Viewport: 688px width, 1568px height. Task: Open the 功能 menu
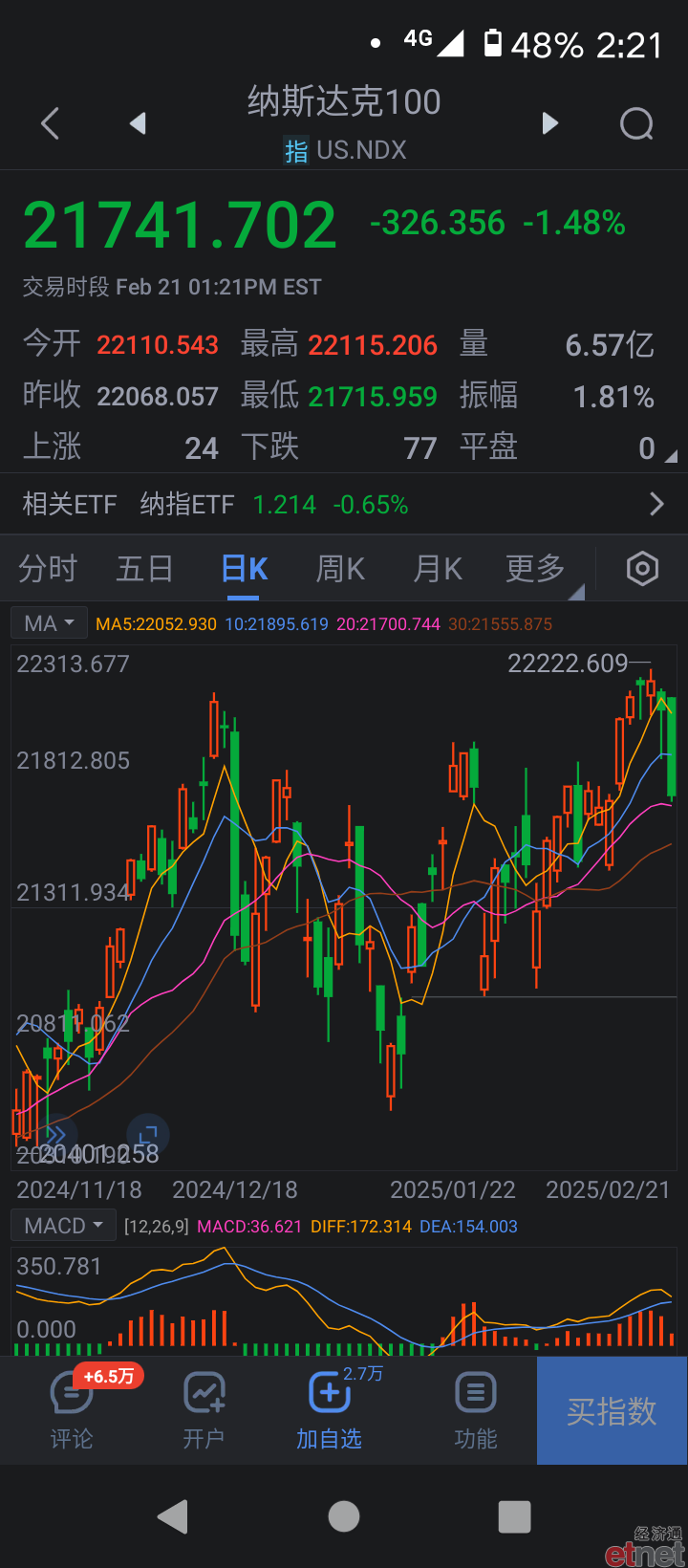[475, 1410]
